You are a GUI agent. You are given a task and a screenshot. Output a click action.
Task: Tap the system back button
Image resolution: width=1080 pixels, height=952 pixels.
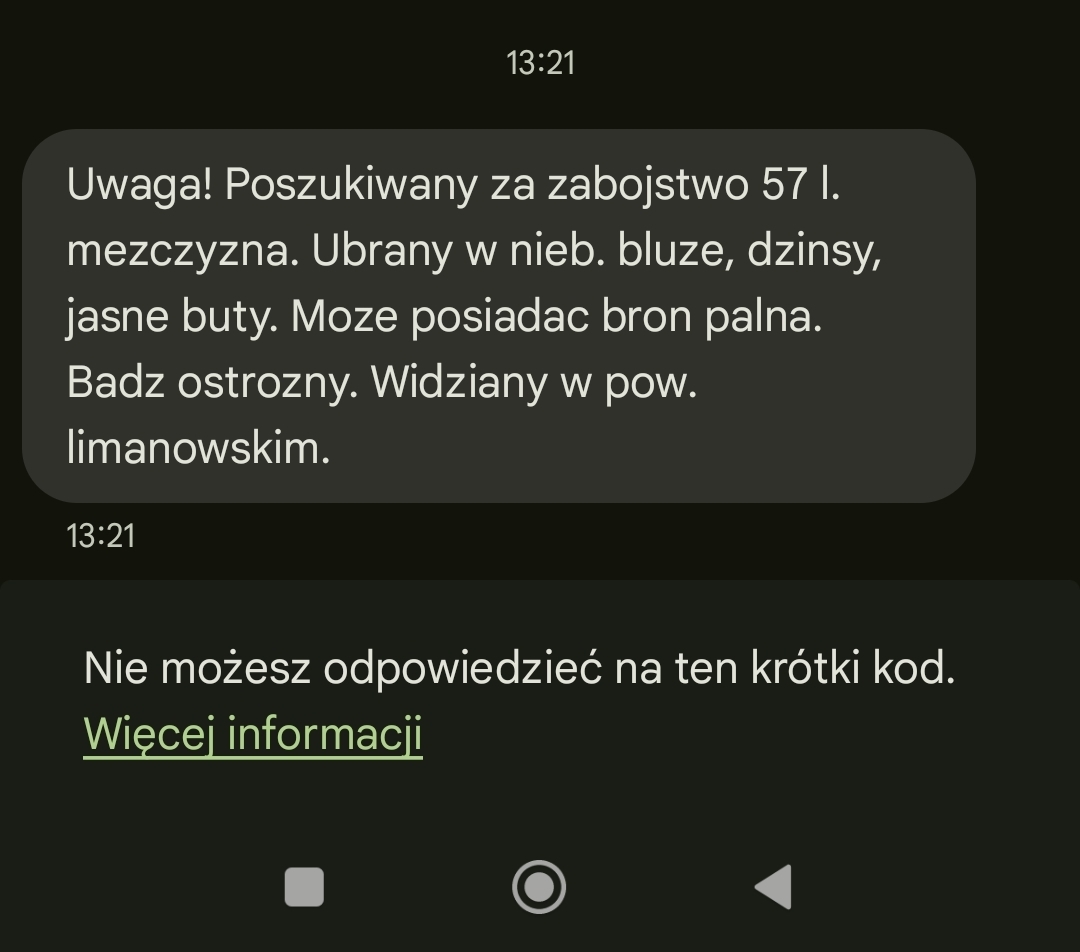tap(773, 886)
